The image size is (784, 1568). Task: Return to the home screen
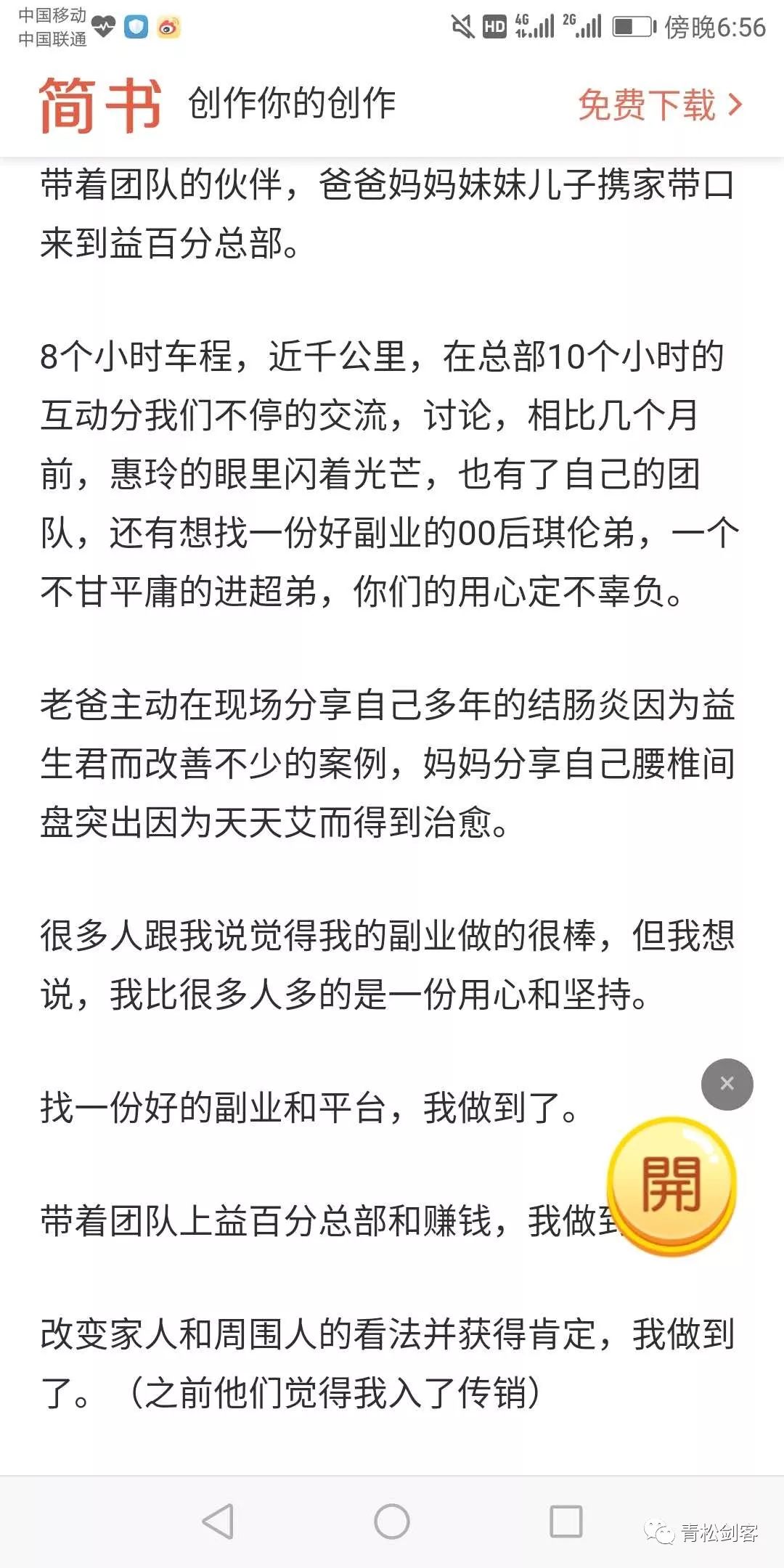pyautogui.click(x=392, y=1522)
